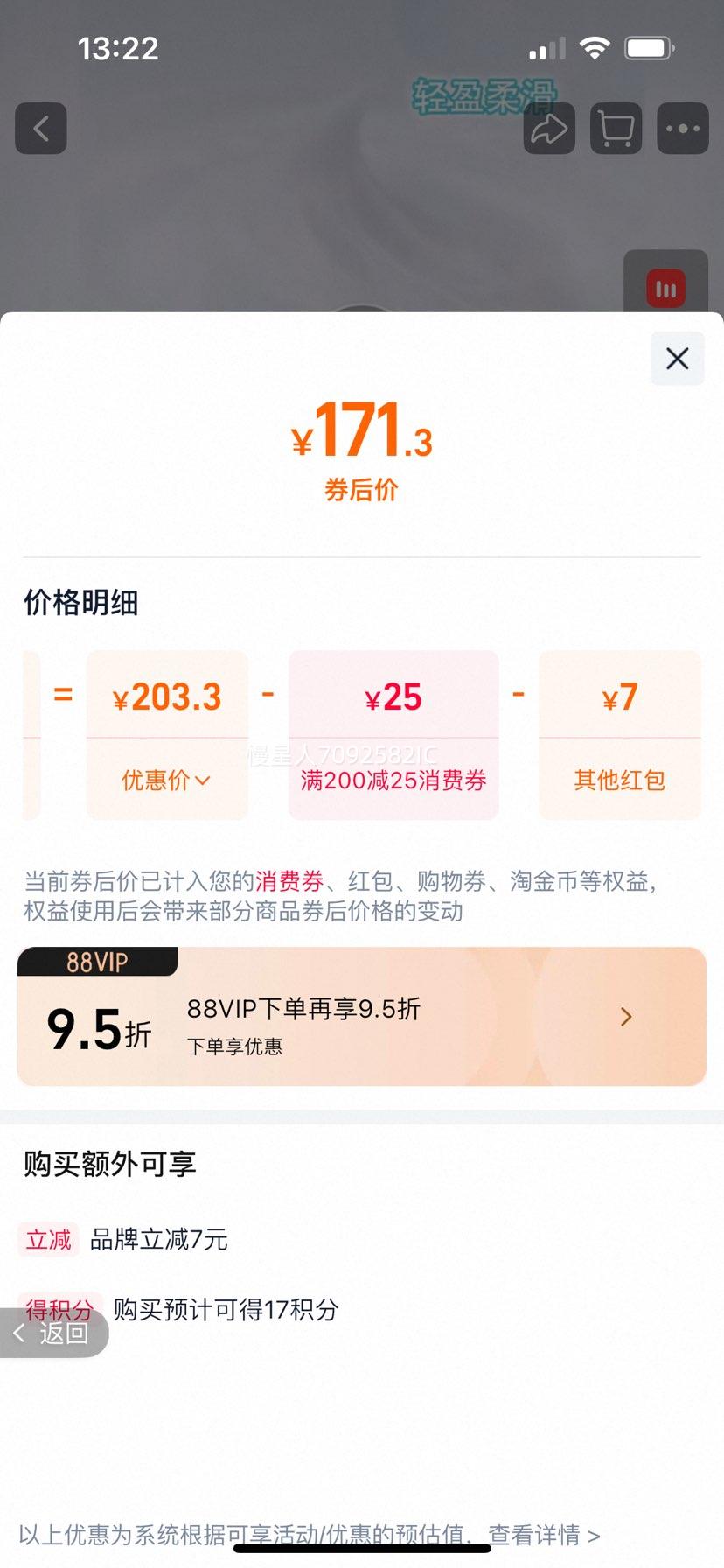The height and width of the screenshot is (1568, 724).
Task: Open 88VIP 9.5折 details via the chevron
Action: (626, 1016)
